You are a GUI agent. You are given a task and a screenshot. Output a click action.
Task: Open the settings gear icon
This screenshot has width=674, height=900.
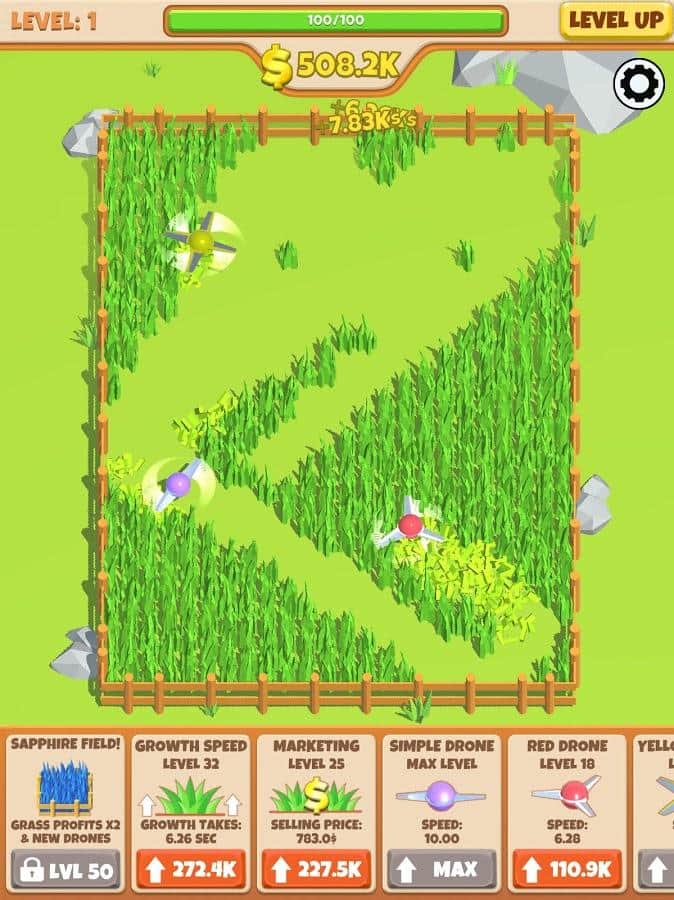[639, 84]
